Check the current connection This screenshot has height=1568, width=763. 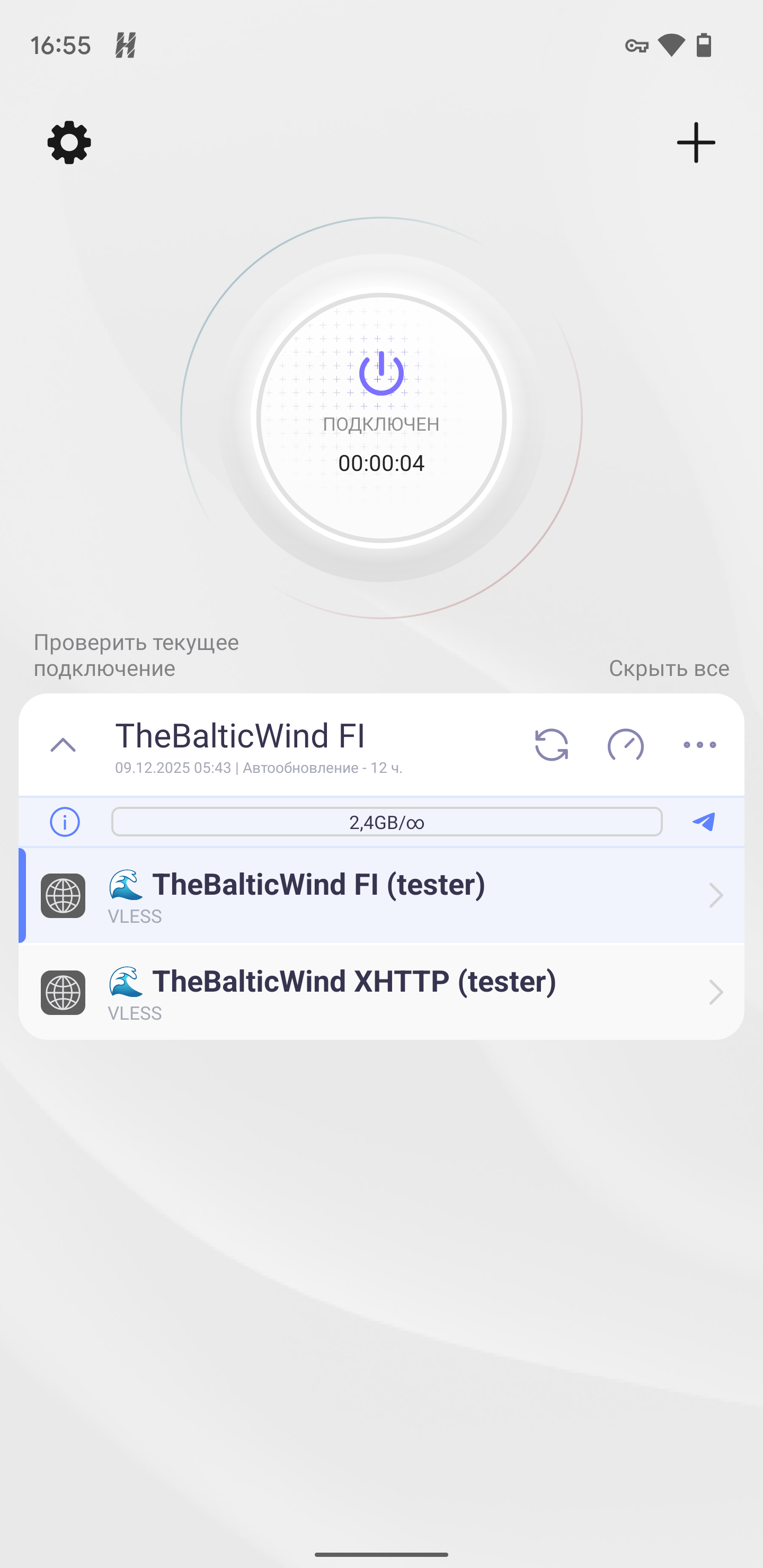point(136,656)
